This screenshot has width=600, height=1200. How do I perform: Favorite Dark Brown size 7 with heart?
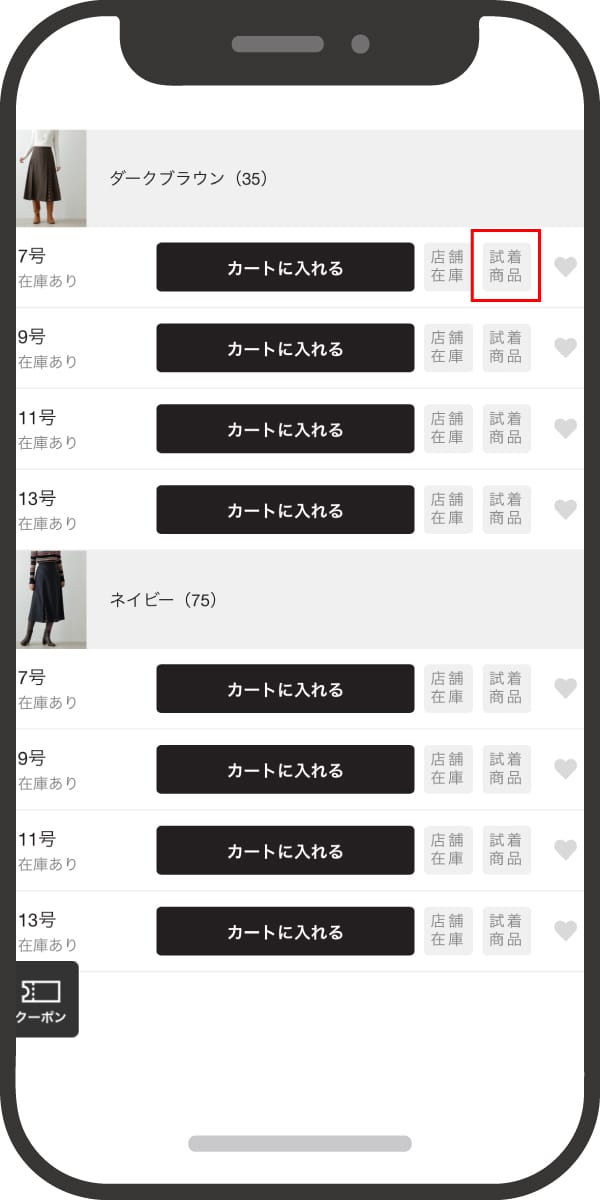[x=566, y=267]
